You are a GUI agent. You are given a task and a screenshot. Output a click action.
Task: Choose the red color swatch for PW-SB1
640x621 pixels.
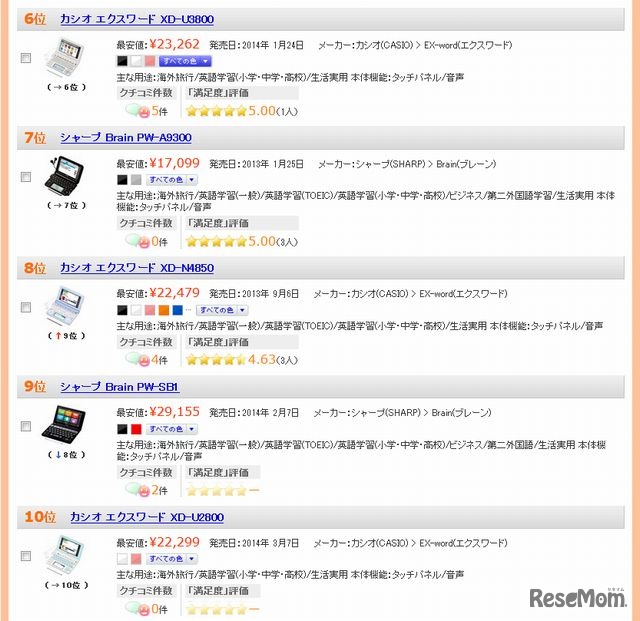136,429
